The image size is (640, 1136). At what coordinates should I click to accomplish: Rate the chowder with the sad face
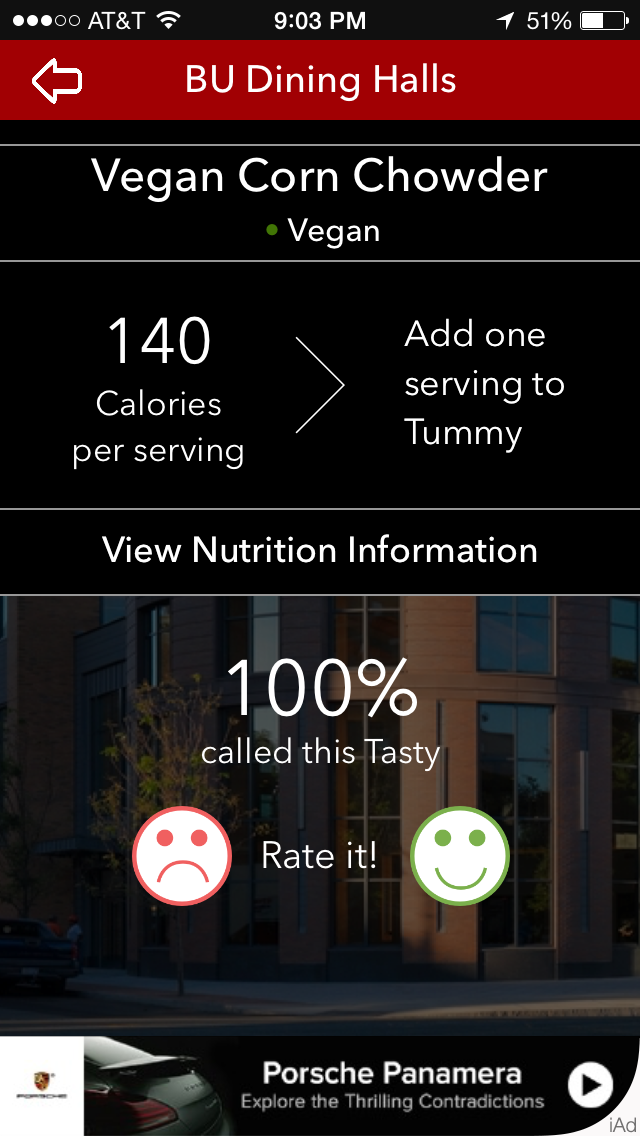tap(182, 856)
